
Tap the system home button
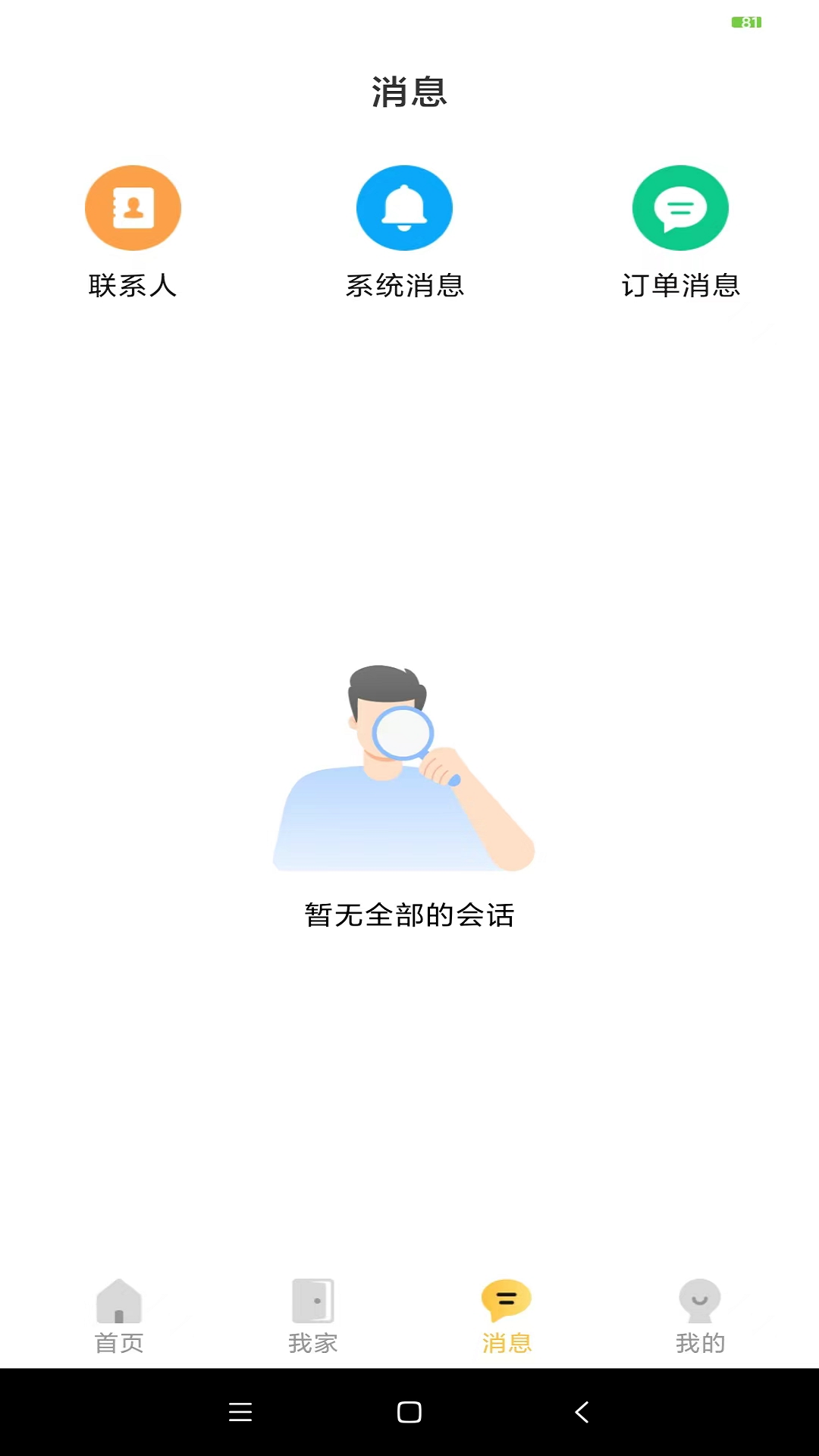tap(409, 1412)
